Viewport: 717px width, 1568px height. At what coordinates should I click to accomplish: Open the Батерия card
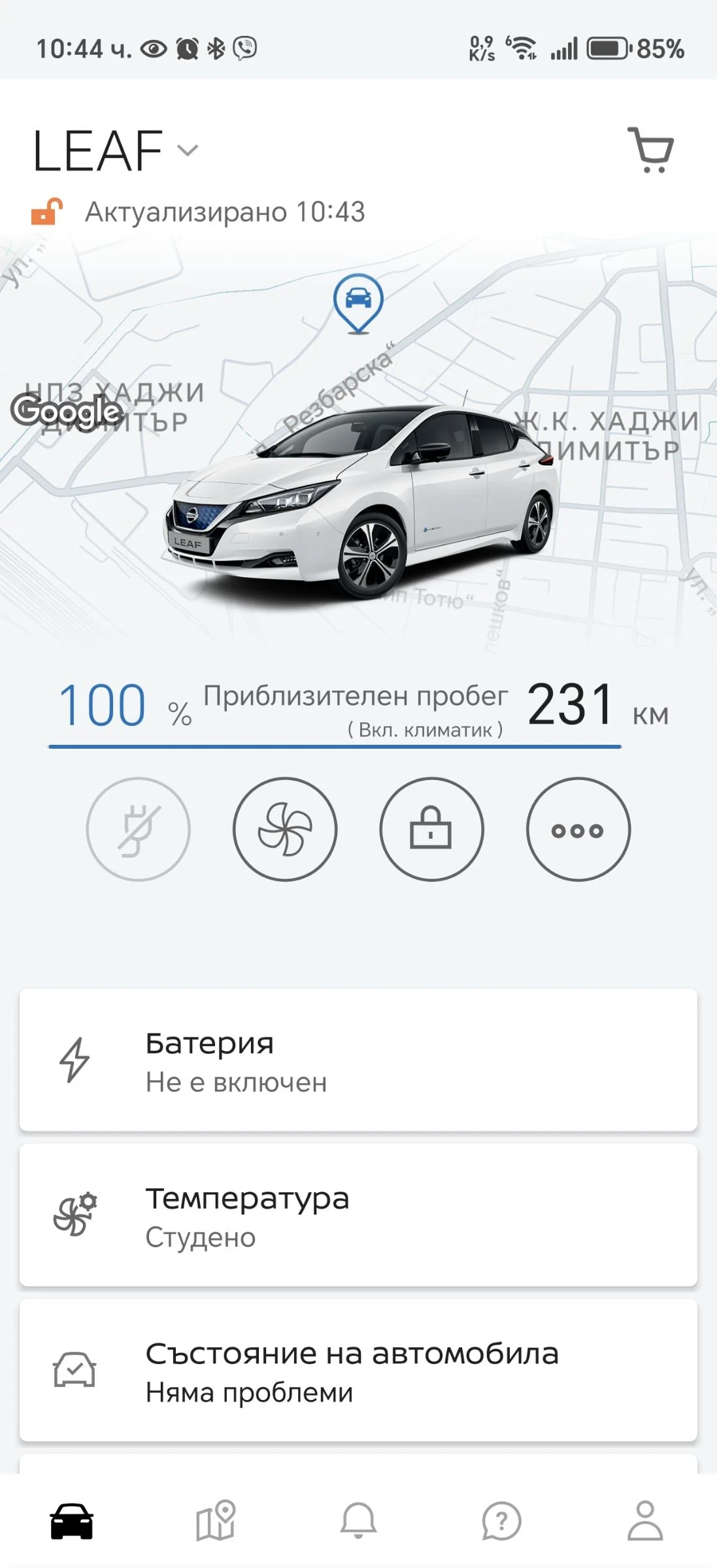coord(358,1062)
